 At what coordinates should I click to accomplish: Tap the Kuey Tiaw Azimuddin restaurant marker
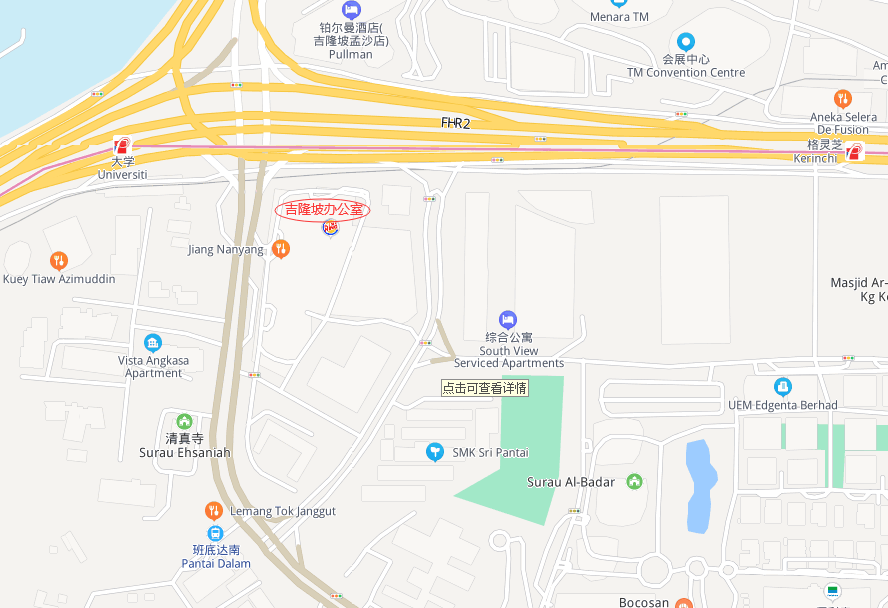click(59, 262)
